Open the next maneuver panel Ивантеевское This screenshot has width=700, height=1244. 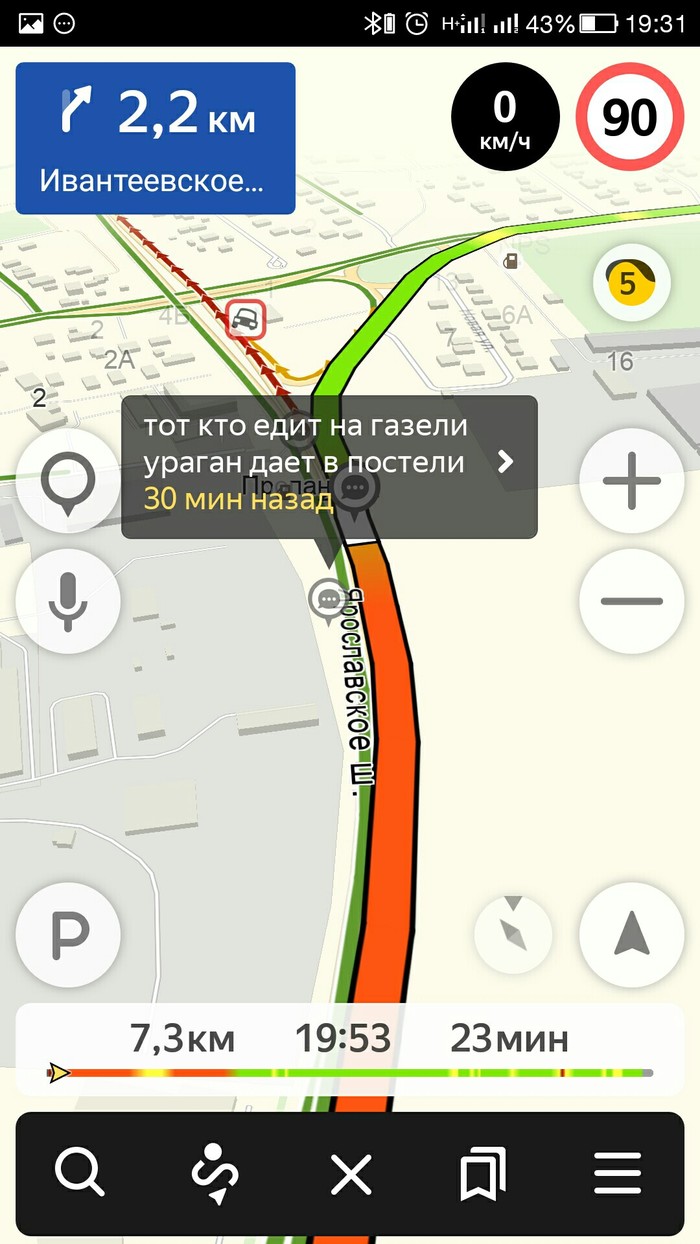pyautogui.click(x=155, y=138)
